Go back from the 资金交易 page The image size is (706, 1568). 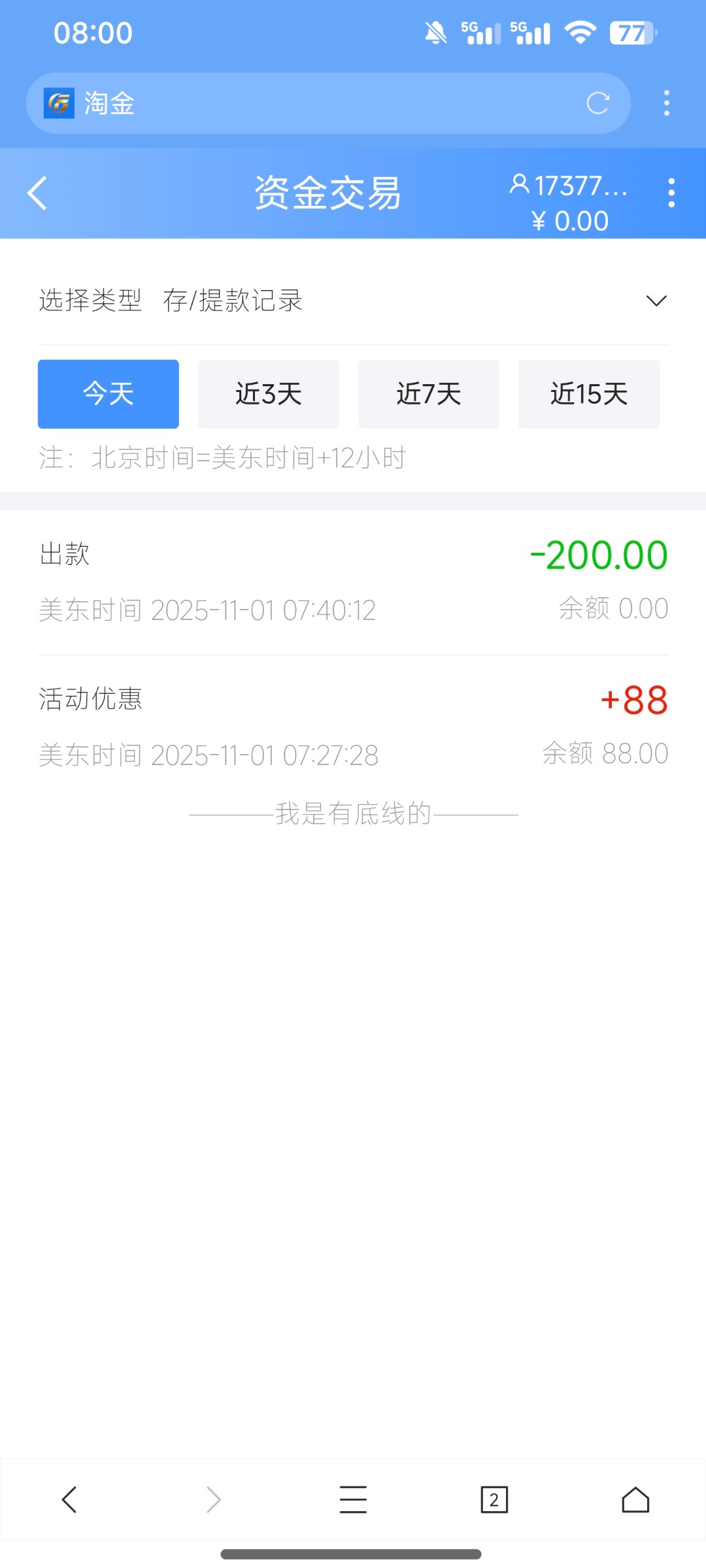[37, 193]
